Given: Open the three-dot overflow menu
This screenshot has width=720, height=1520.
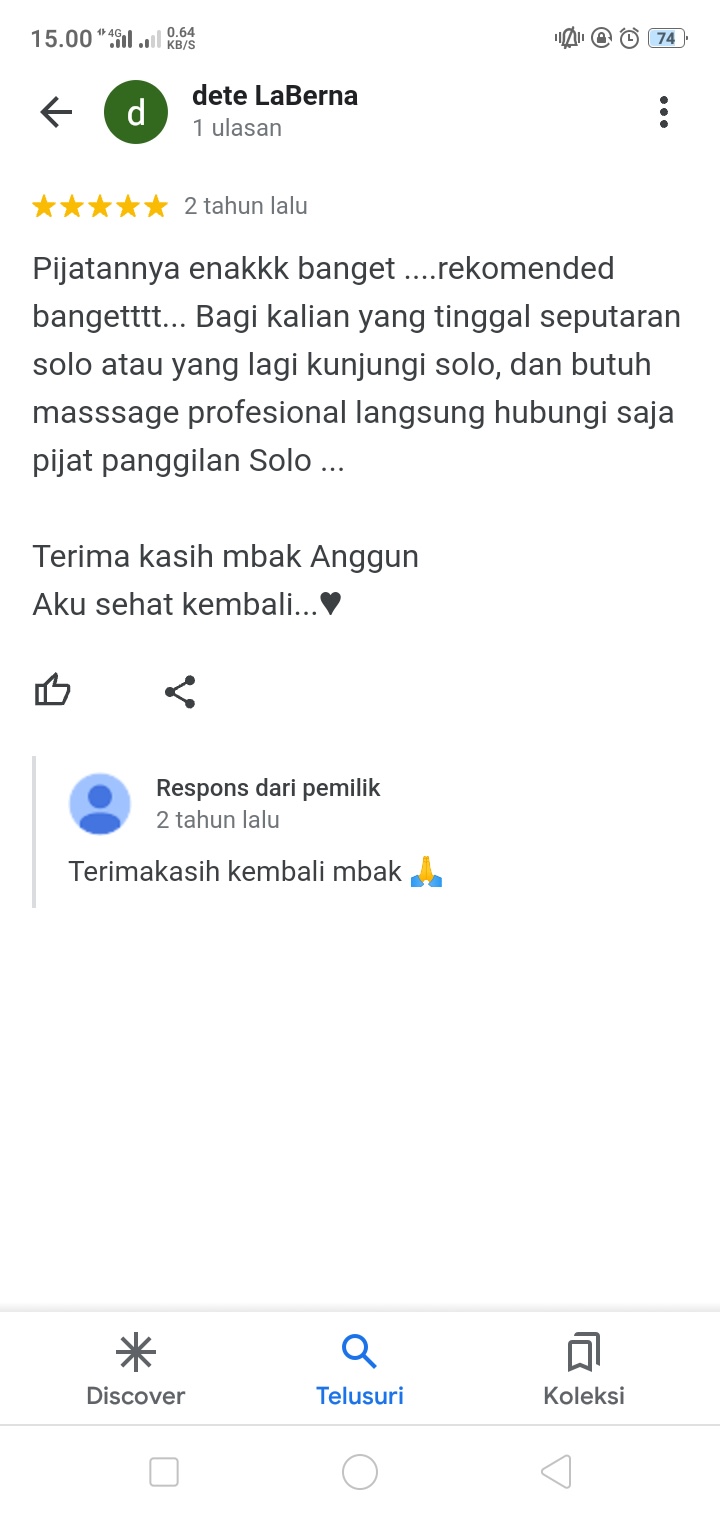Looking at the screenshot, I should [x=663, y=112].
